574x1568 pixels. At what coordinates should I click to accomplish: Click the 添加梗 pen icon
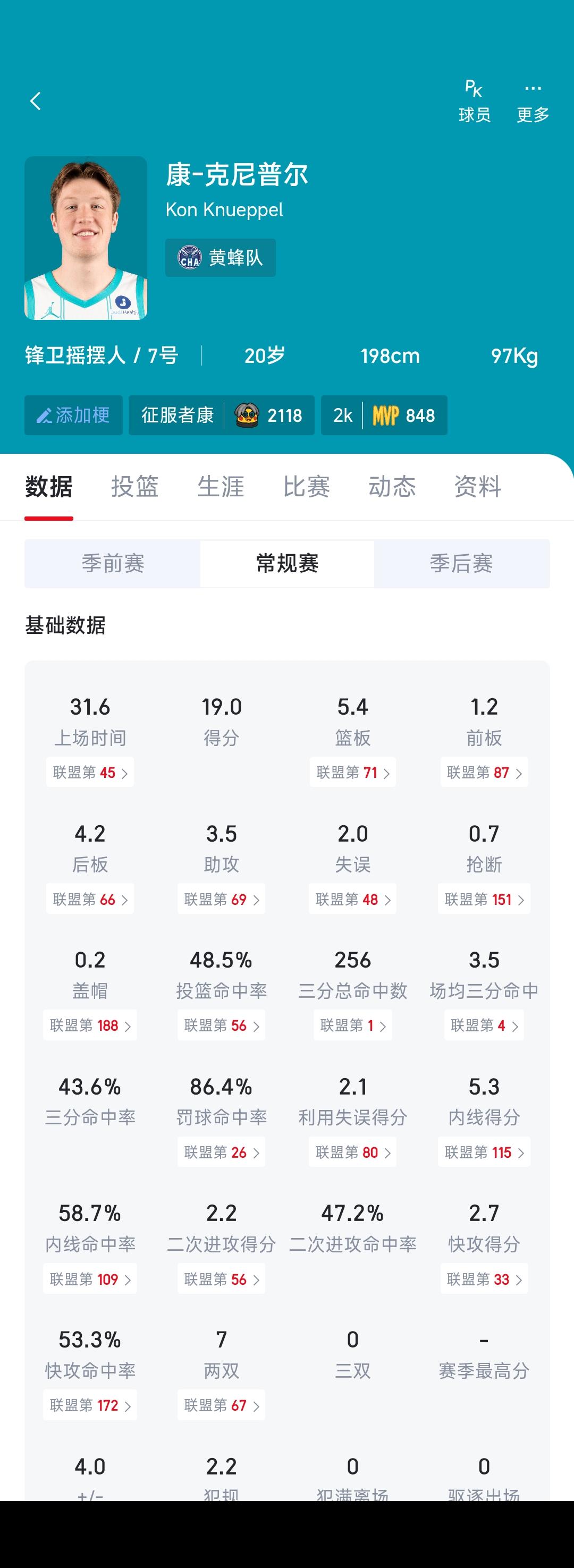[44, 415]
